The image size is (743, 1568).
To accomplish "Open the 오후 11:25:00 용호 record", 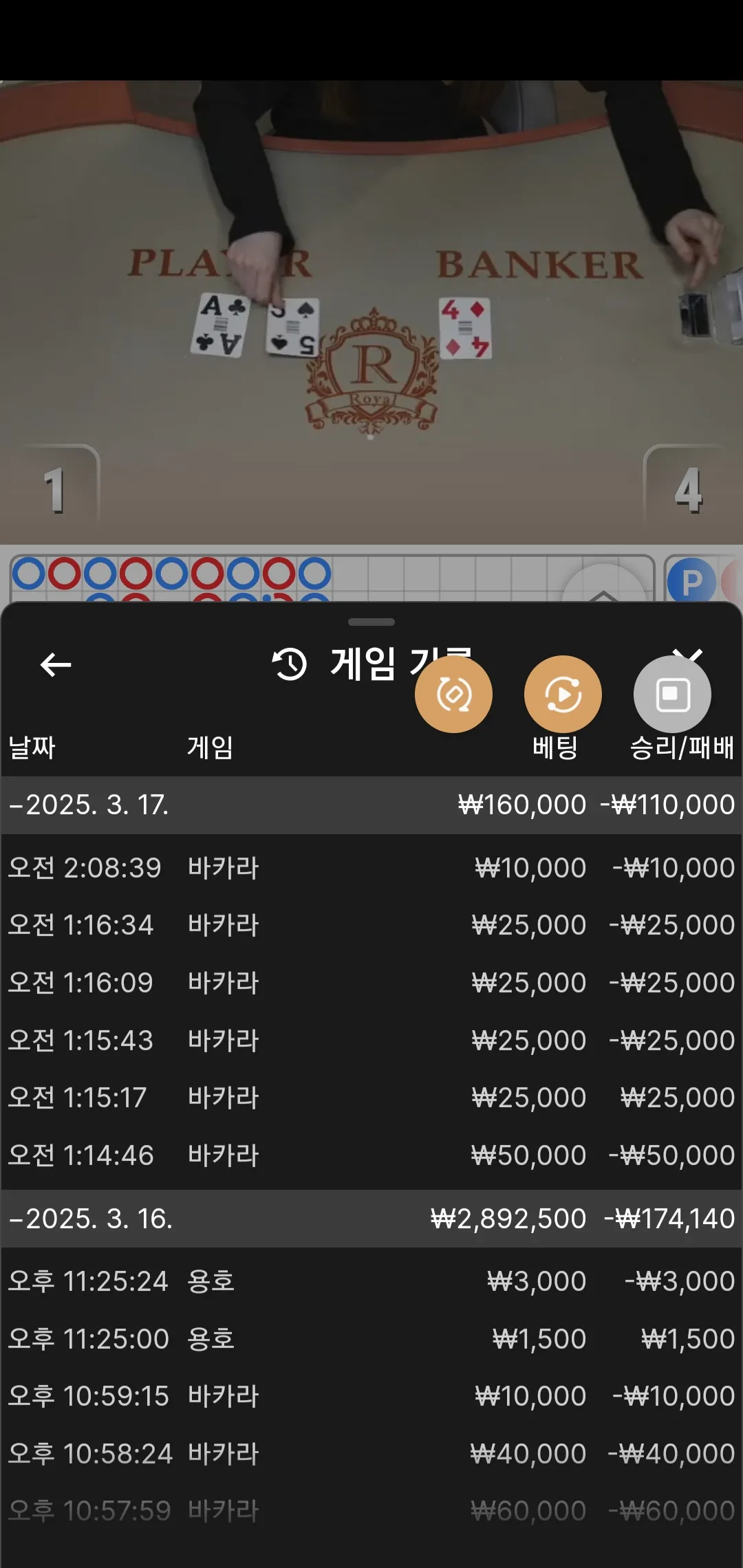I will 371,1339.
